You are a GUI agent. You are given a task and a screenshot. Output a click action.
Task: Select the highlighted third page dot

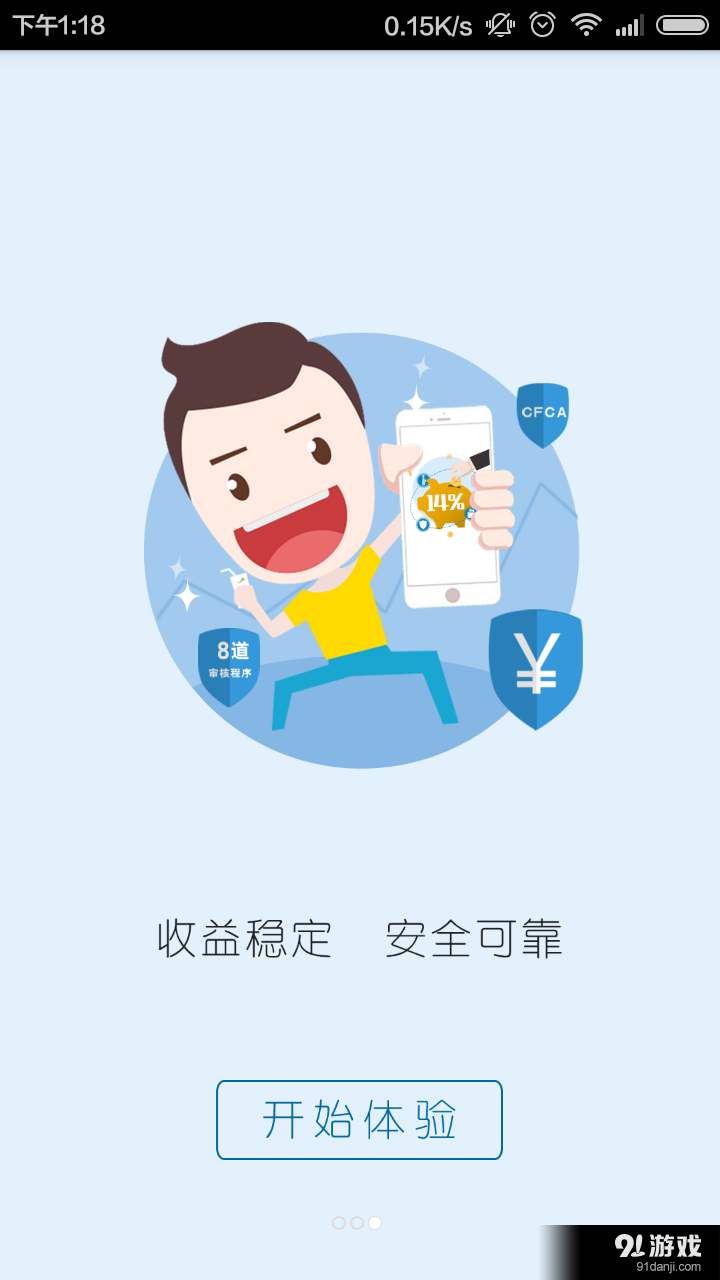373,1222
